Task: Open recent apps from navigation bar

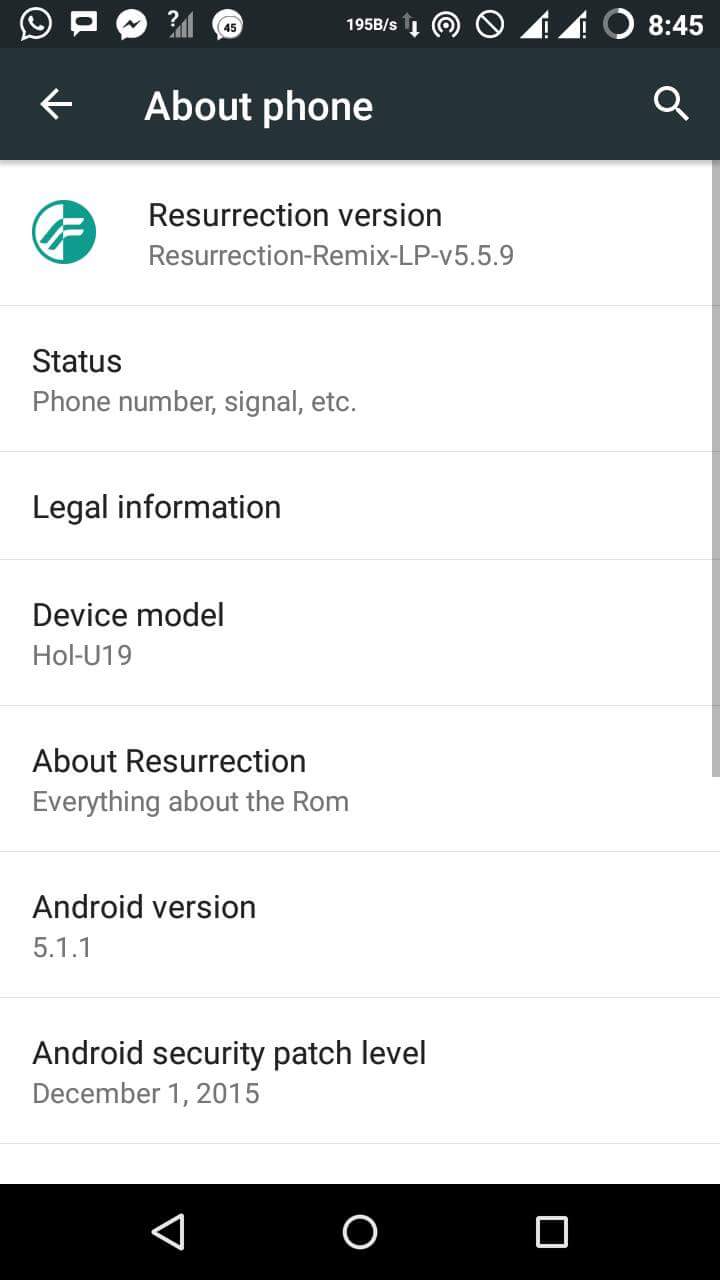Action: coord(552,1232)
